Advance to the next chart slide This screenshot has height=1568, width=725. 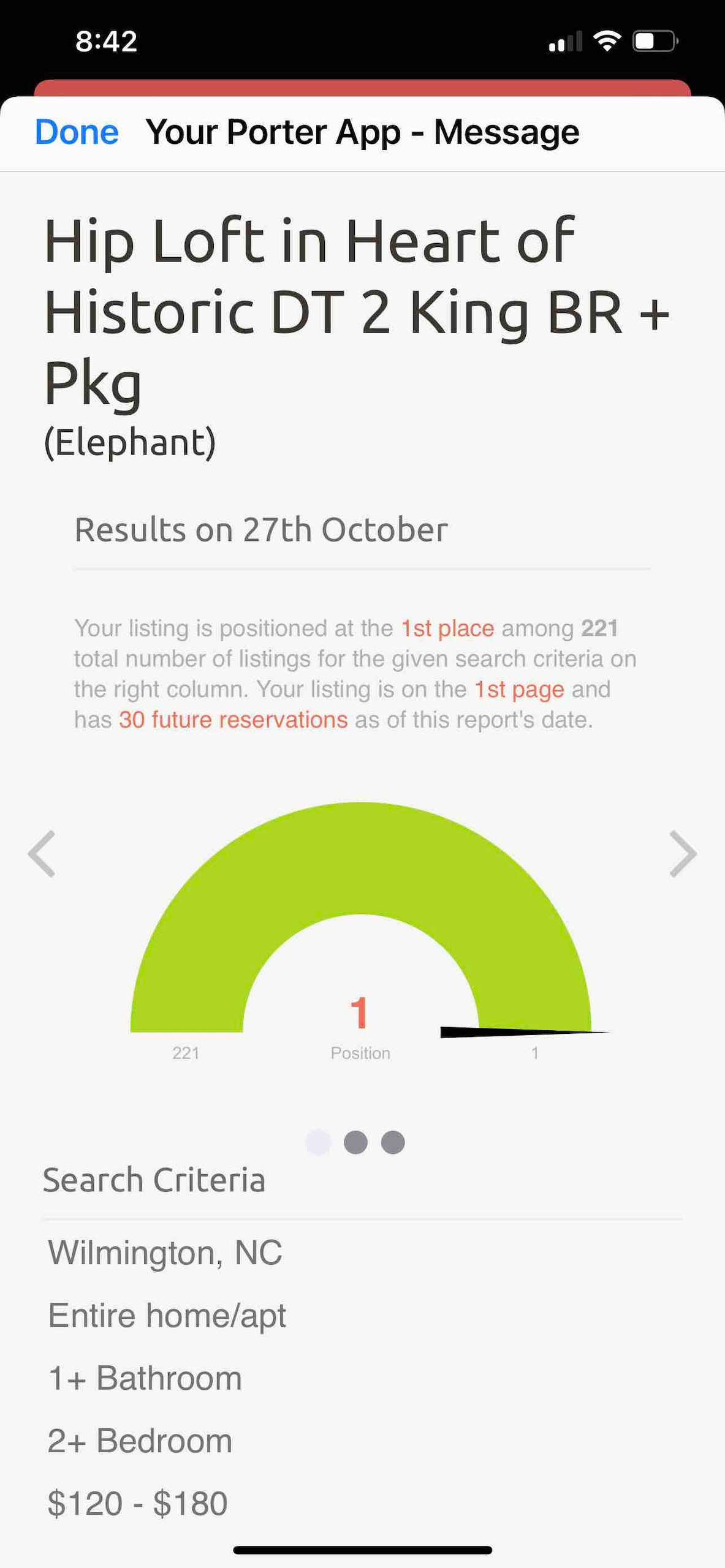(x=683, y=854)
